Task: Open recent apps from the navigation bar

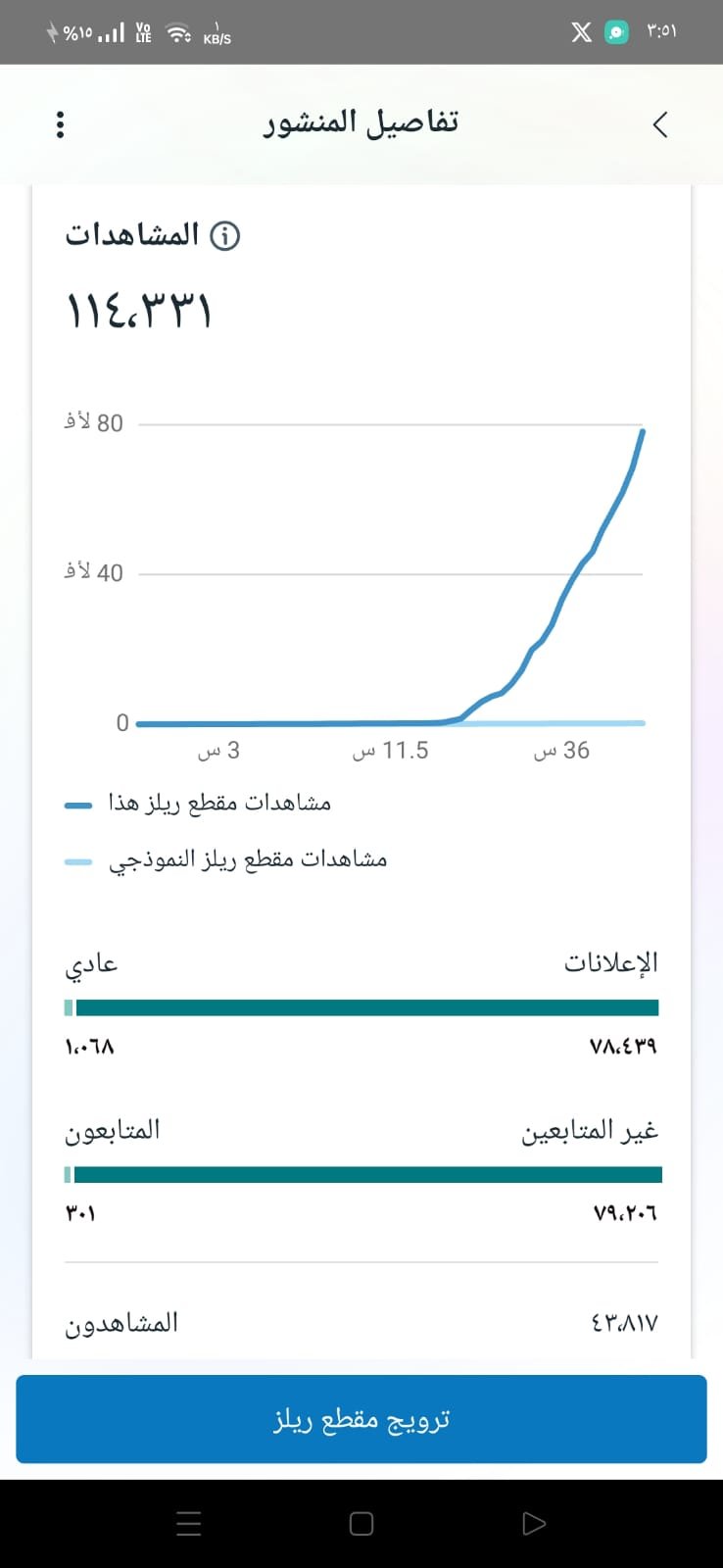Action: coord(189,1523)
